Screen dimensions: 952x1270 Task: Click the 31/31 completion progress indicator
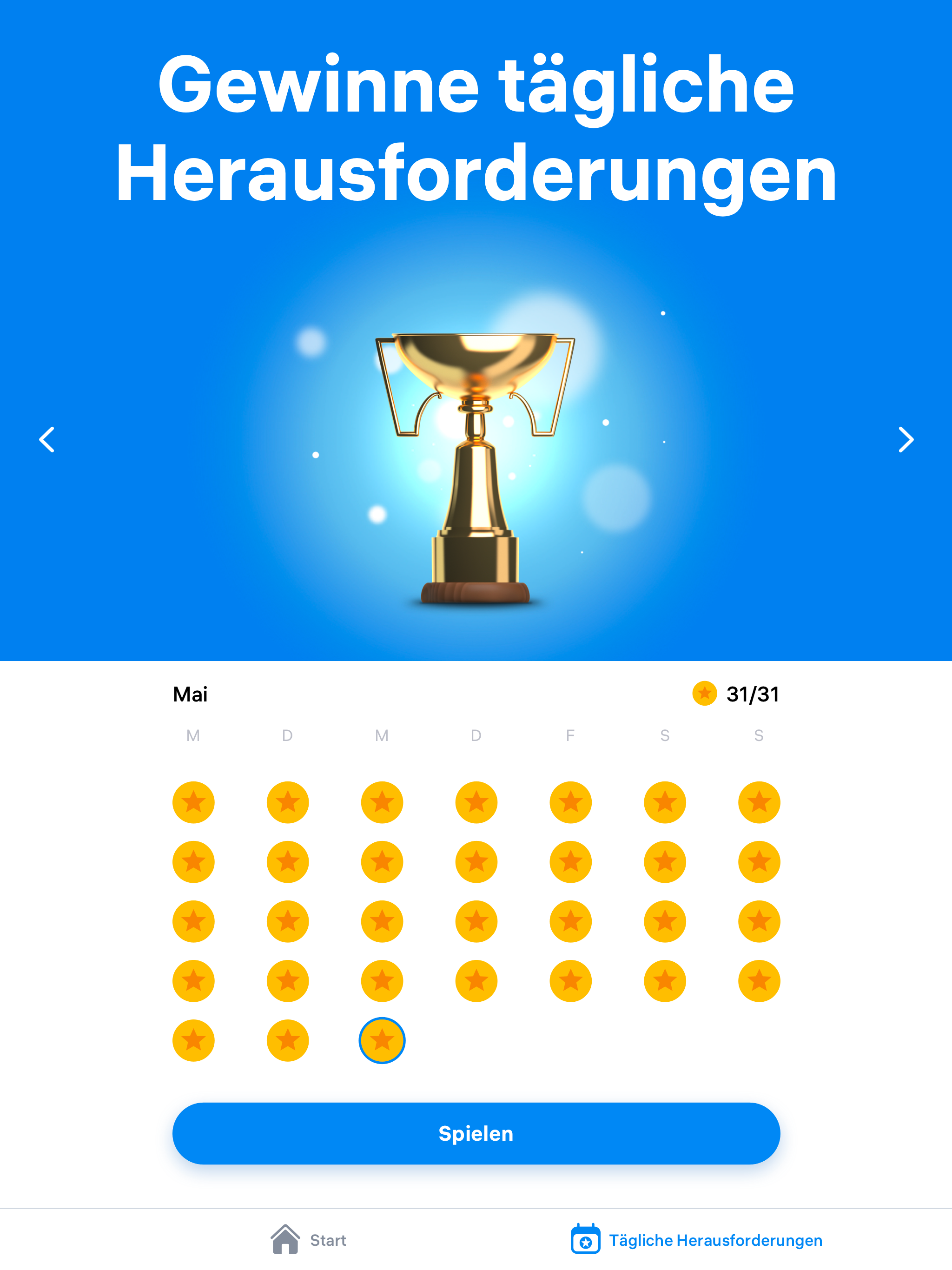tap(752, 695)
